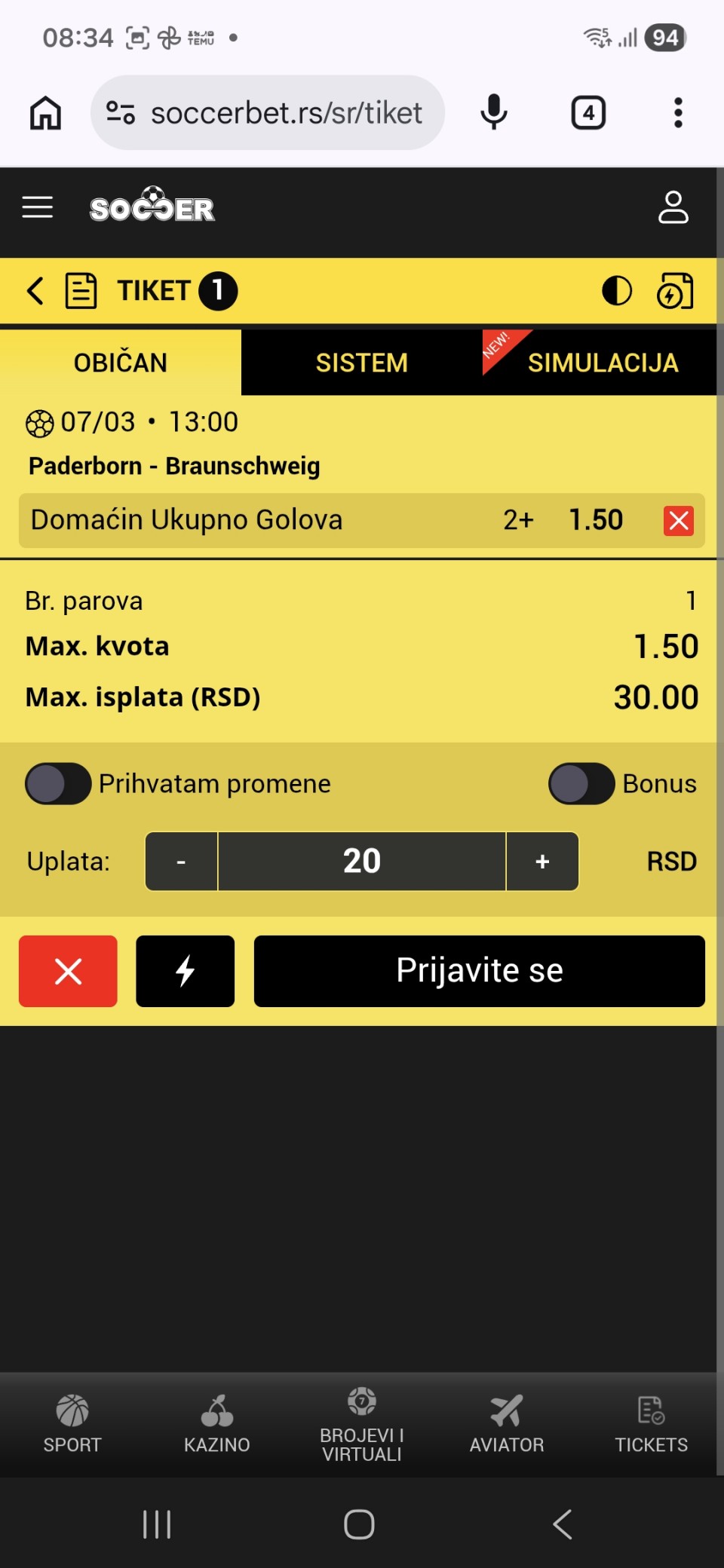This screenshot has width=724, height=1568.
Task: Open the Aviator section
Action: tap(506, 1424)
